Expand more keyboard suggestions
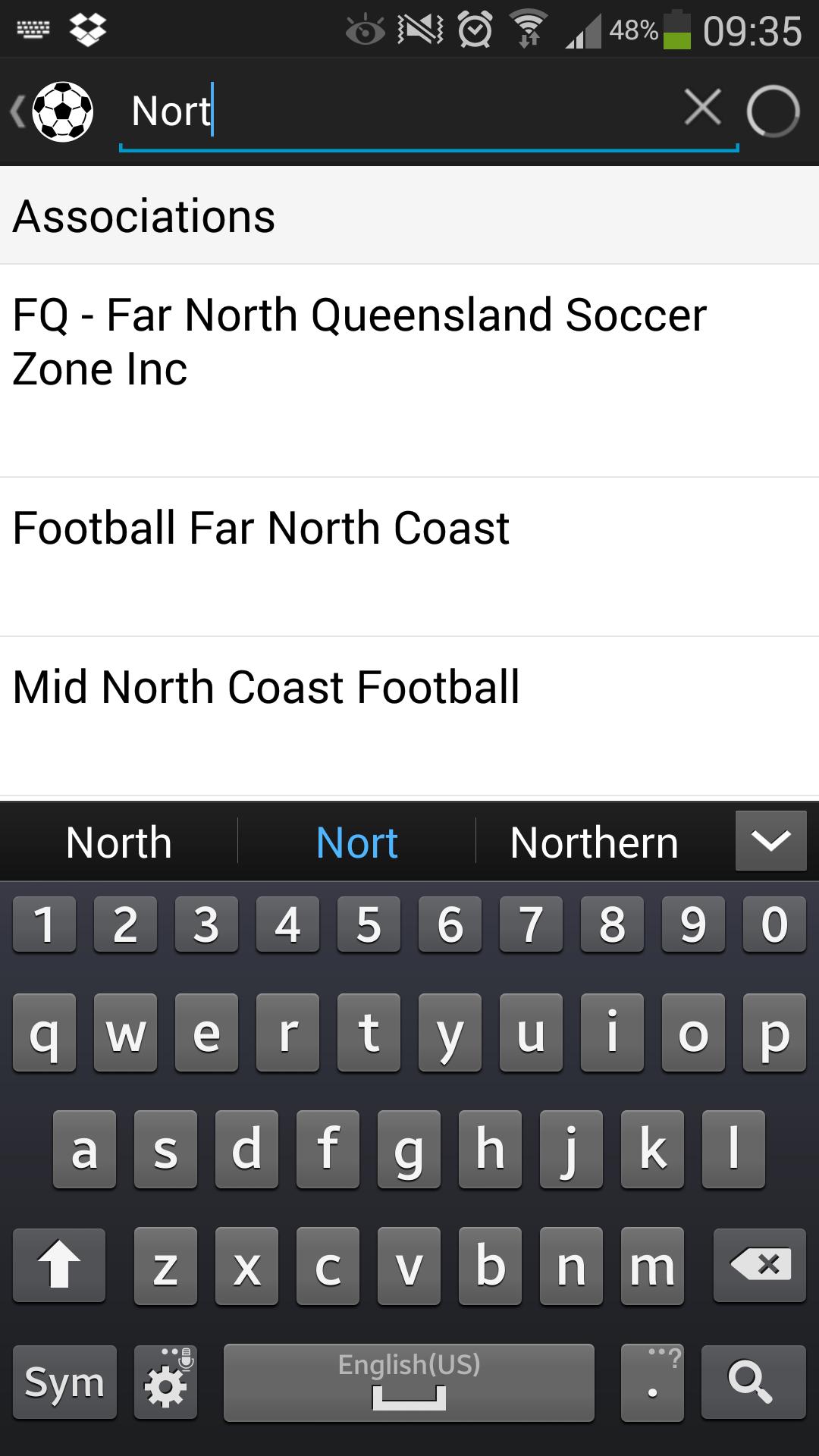819x1456 pixels. pos(770,840)
